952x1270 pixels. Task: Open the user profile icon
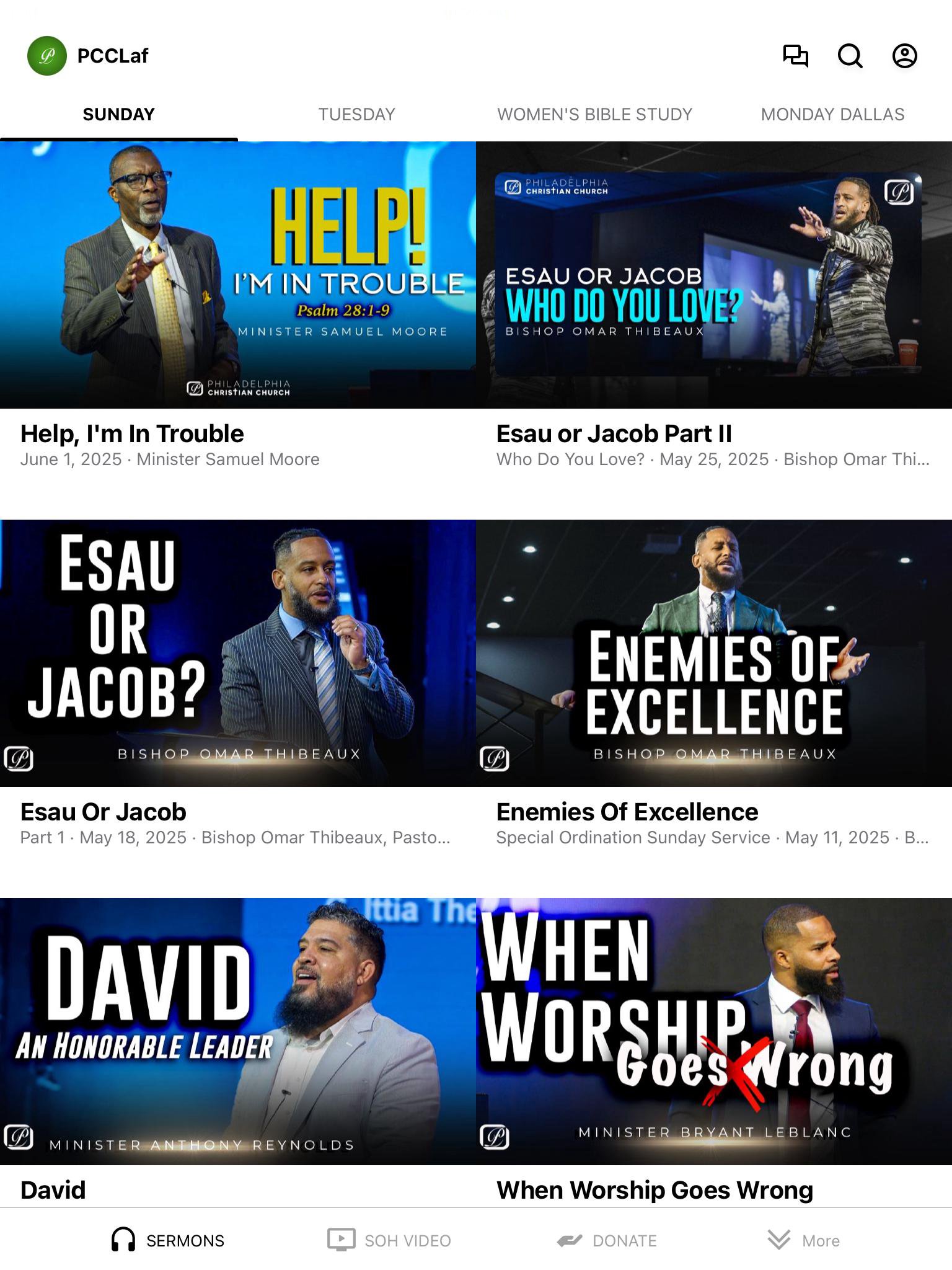point(904,56)
